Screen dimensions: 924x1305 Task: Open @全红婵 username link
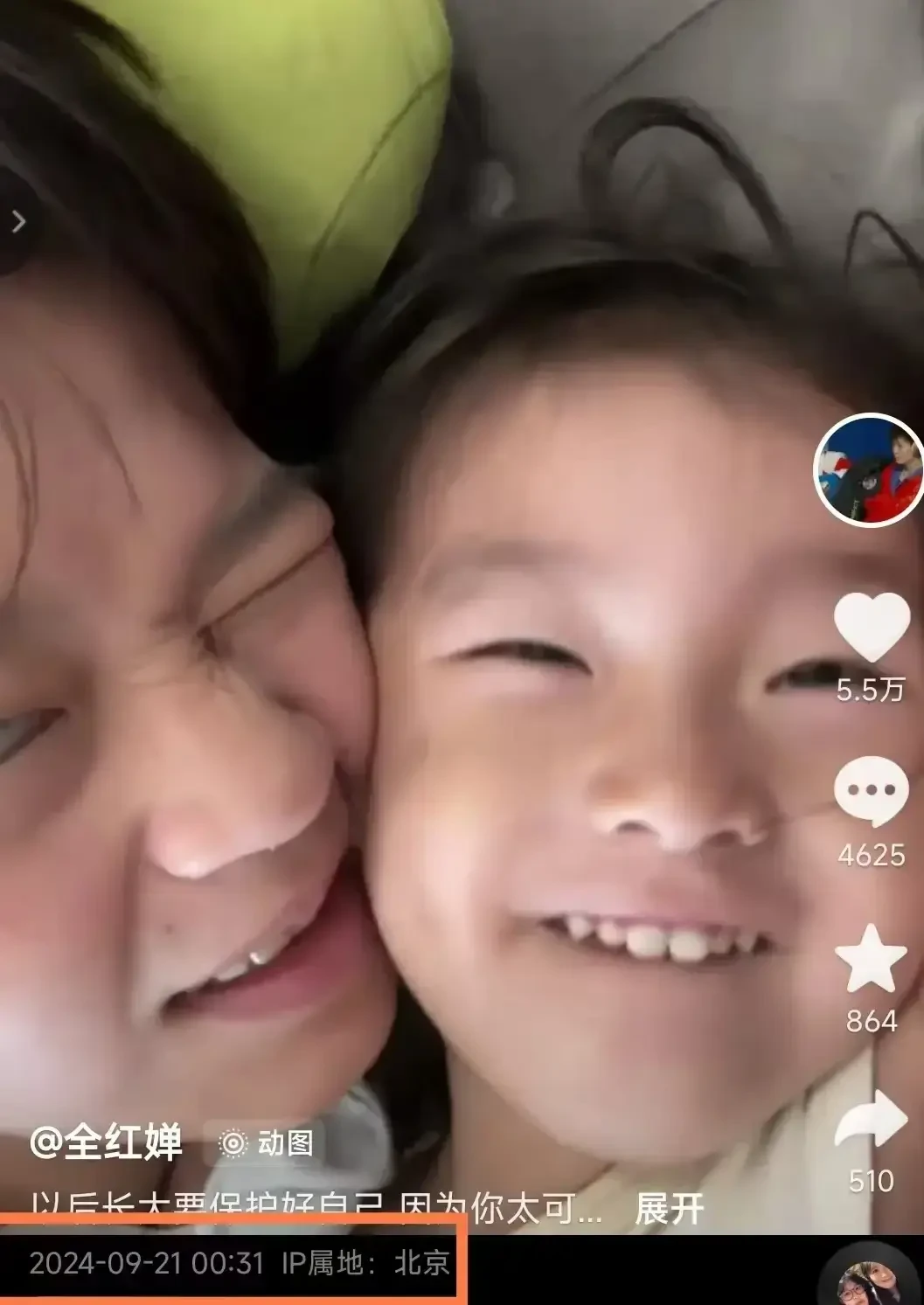click(x=106, y=1142)
